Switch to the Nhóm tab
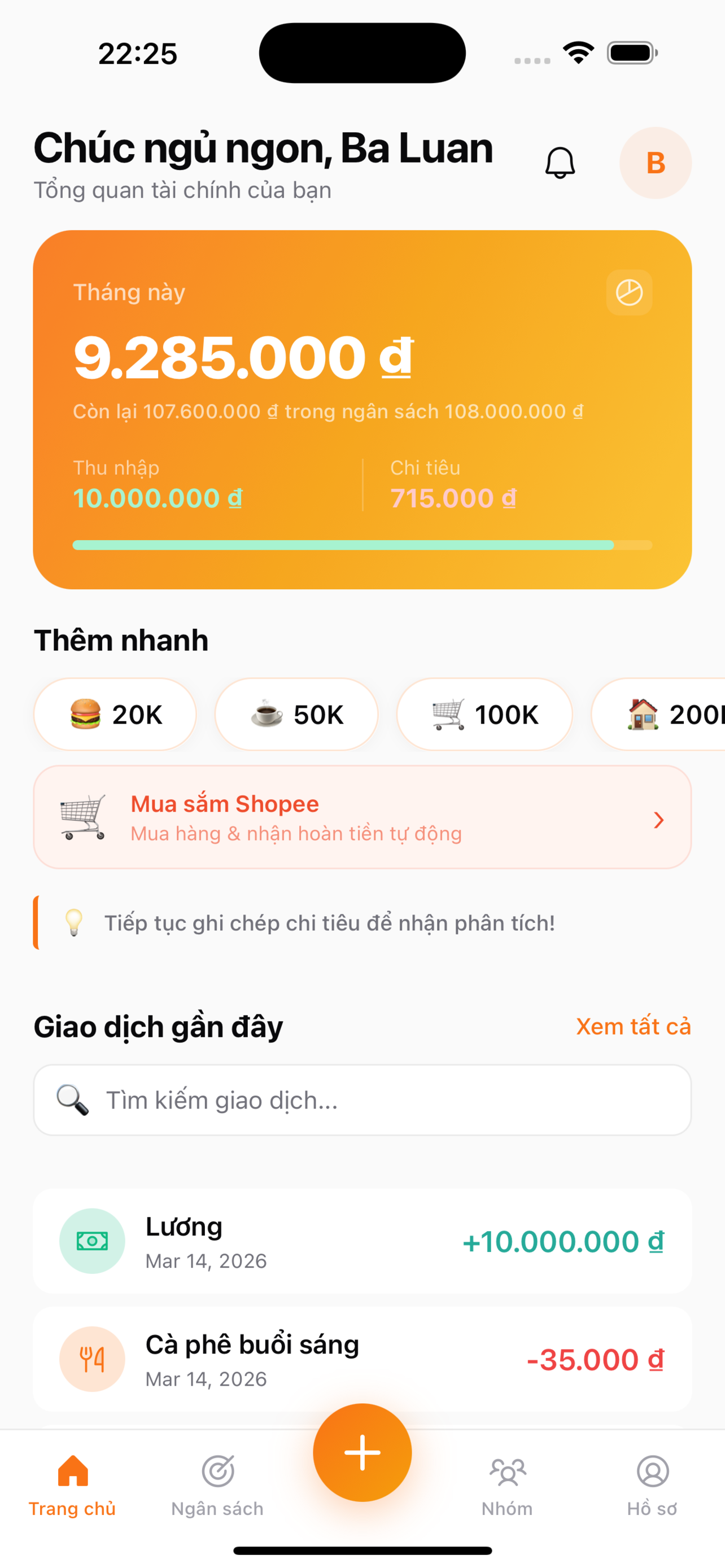Screen dimensions: 725x1568 (507, 1484)
